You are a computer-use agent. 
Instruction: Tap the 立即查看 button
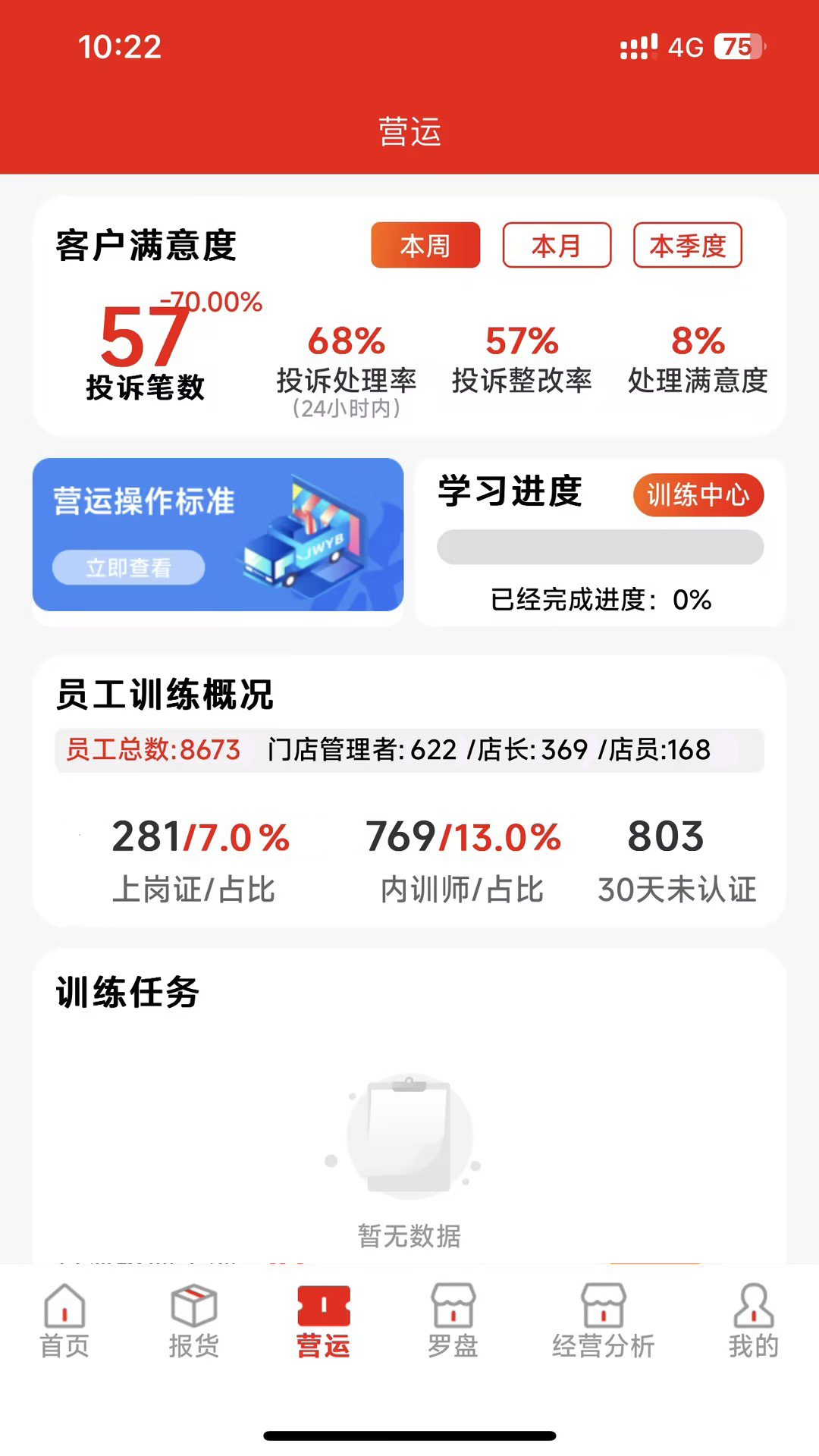click(x=128, y=567)
